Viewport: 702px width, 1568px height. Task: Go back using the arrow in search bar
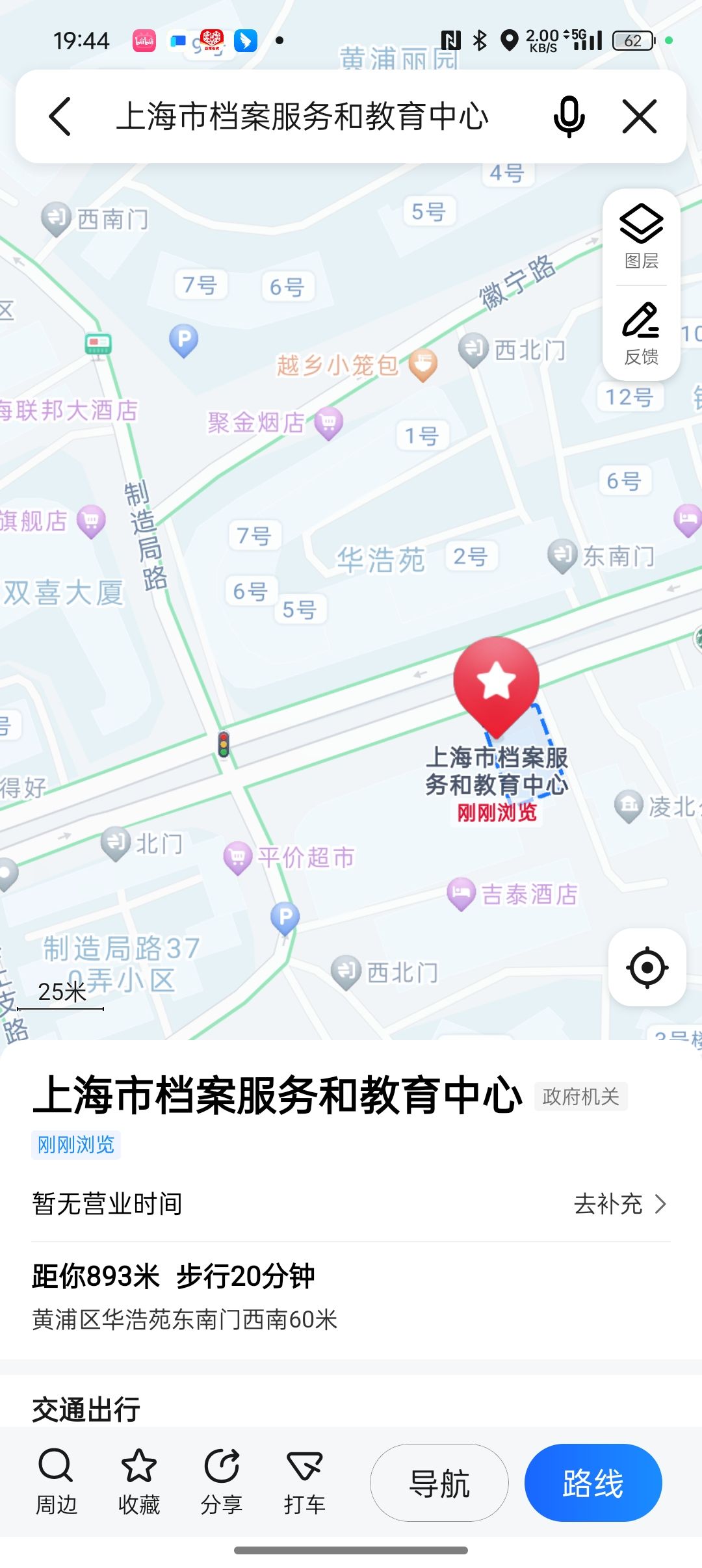pos(60,117)
